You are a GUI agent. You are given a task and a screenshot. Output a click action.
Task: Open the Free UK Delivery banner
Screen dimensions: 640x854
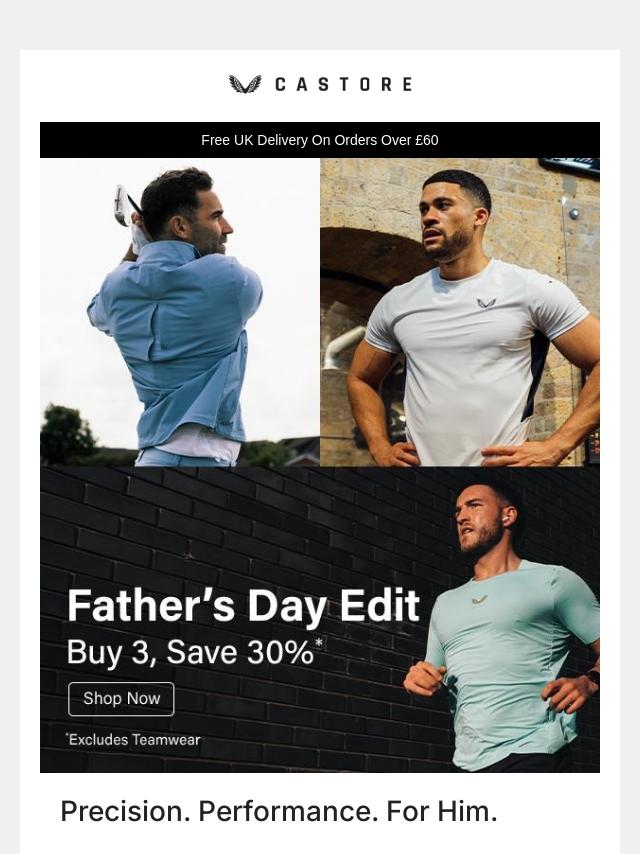click(x=320, y=140)
